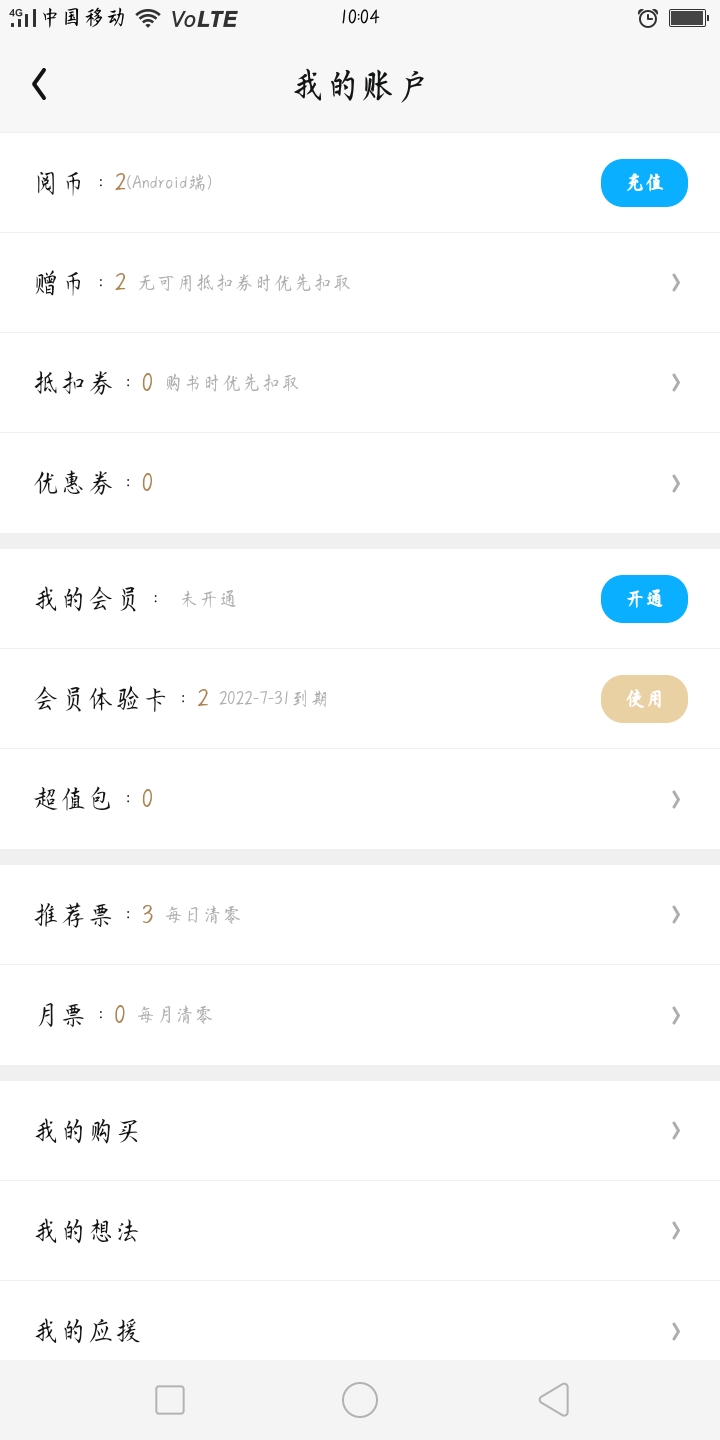Open the 优惠券 row

coord(360,483)
